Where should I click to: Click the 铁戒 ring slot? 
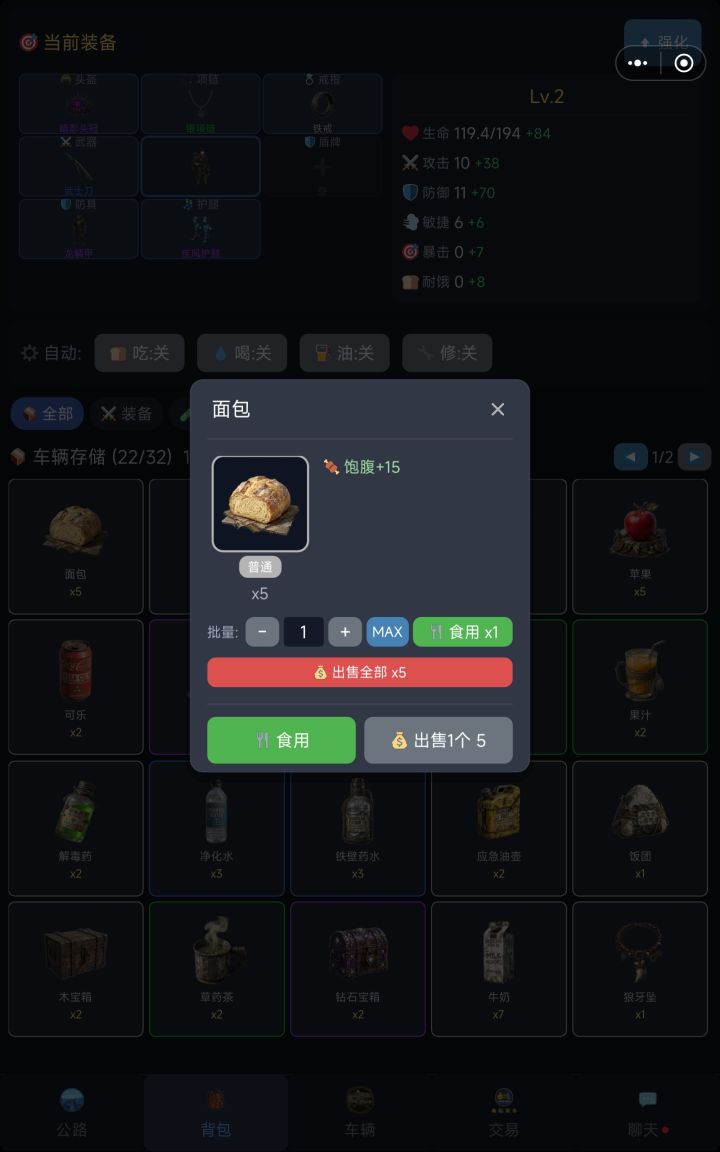[322, 104]
